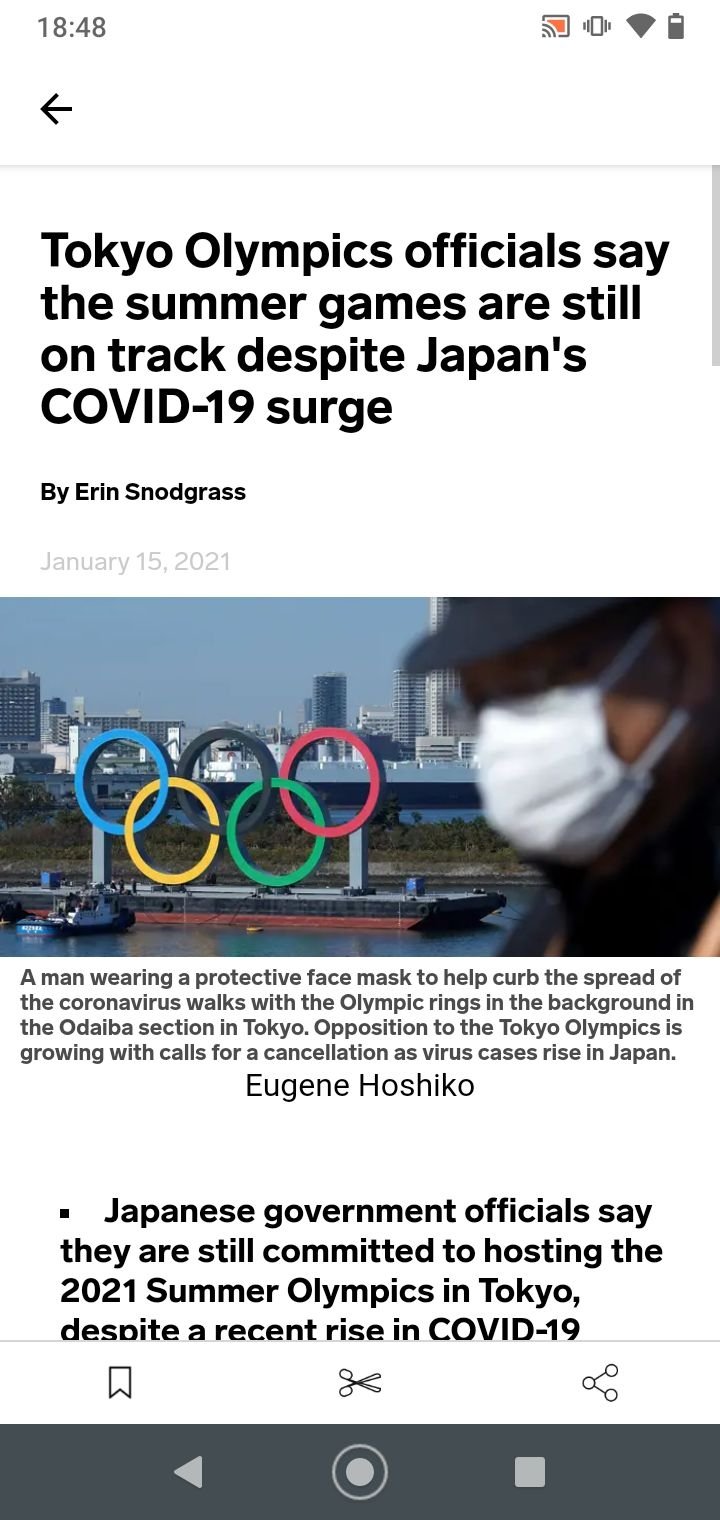Go back using the top arrow
The image size is (720, 1520).
[x=56, y=109]
